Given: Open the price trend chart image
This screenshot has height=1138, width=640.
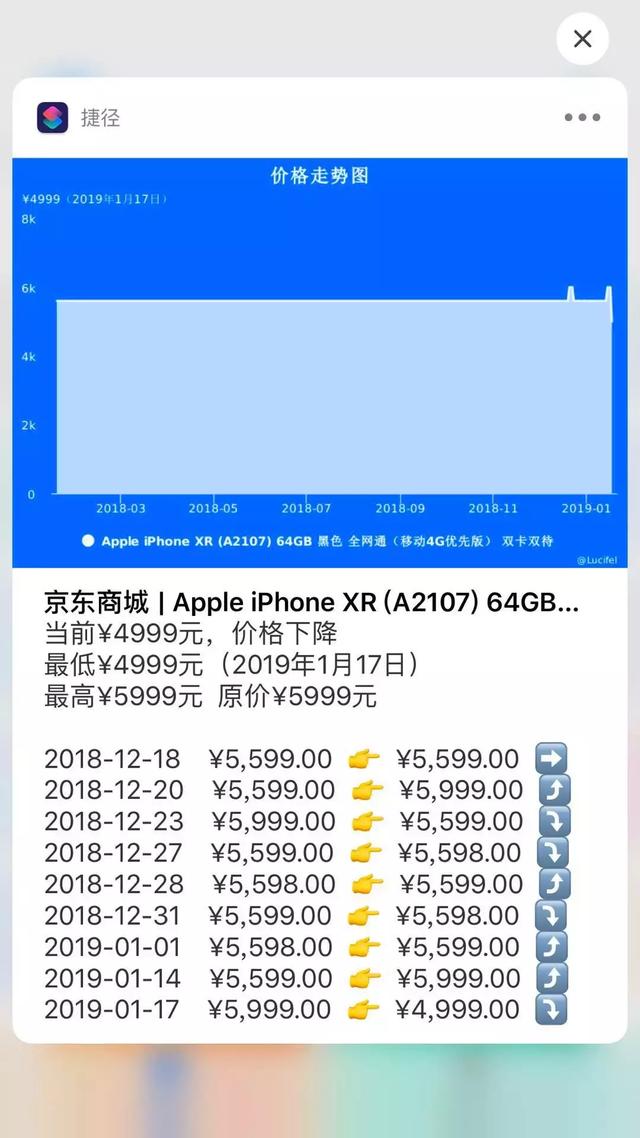Looking at the screenshot, I should 320,362.
